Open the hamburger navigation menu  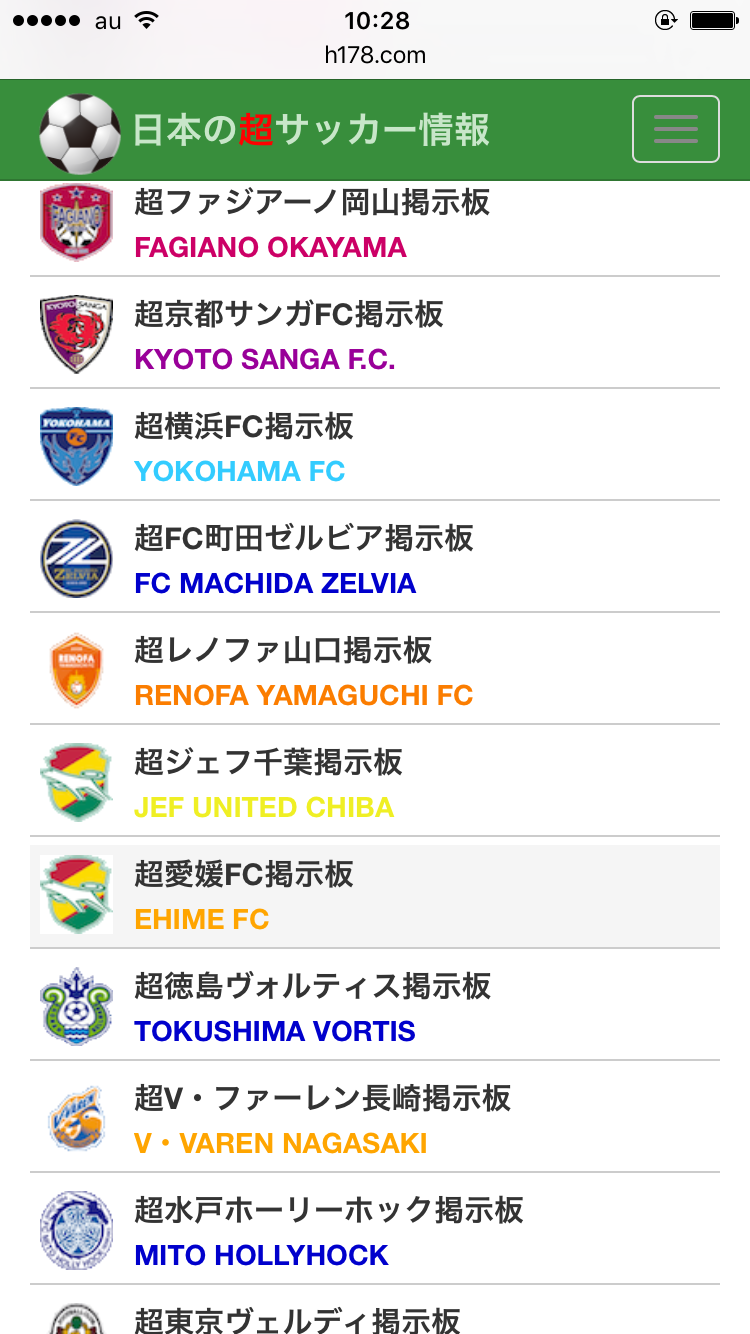point(675,129)
